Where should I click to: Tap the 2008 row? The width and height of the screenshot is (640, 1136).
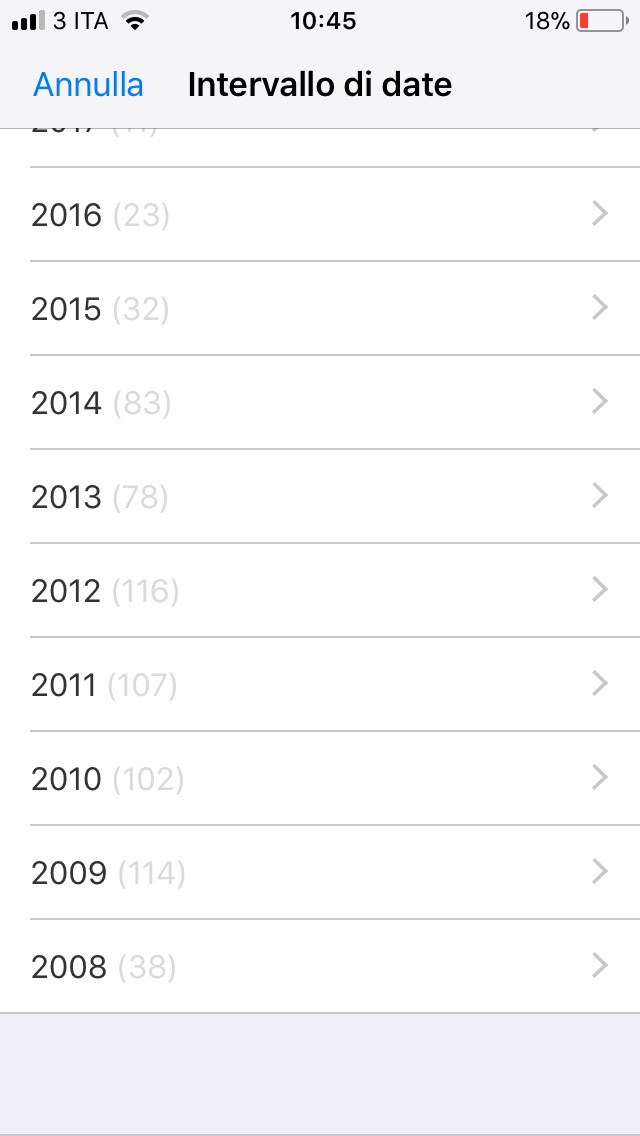[x=320, y=966]
